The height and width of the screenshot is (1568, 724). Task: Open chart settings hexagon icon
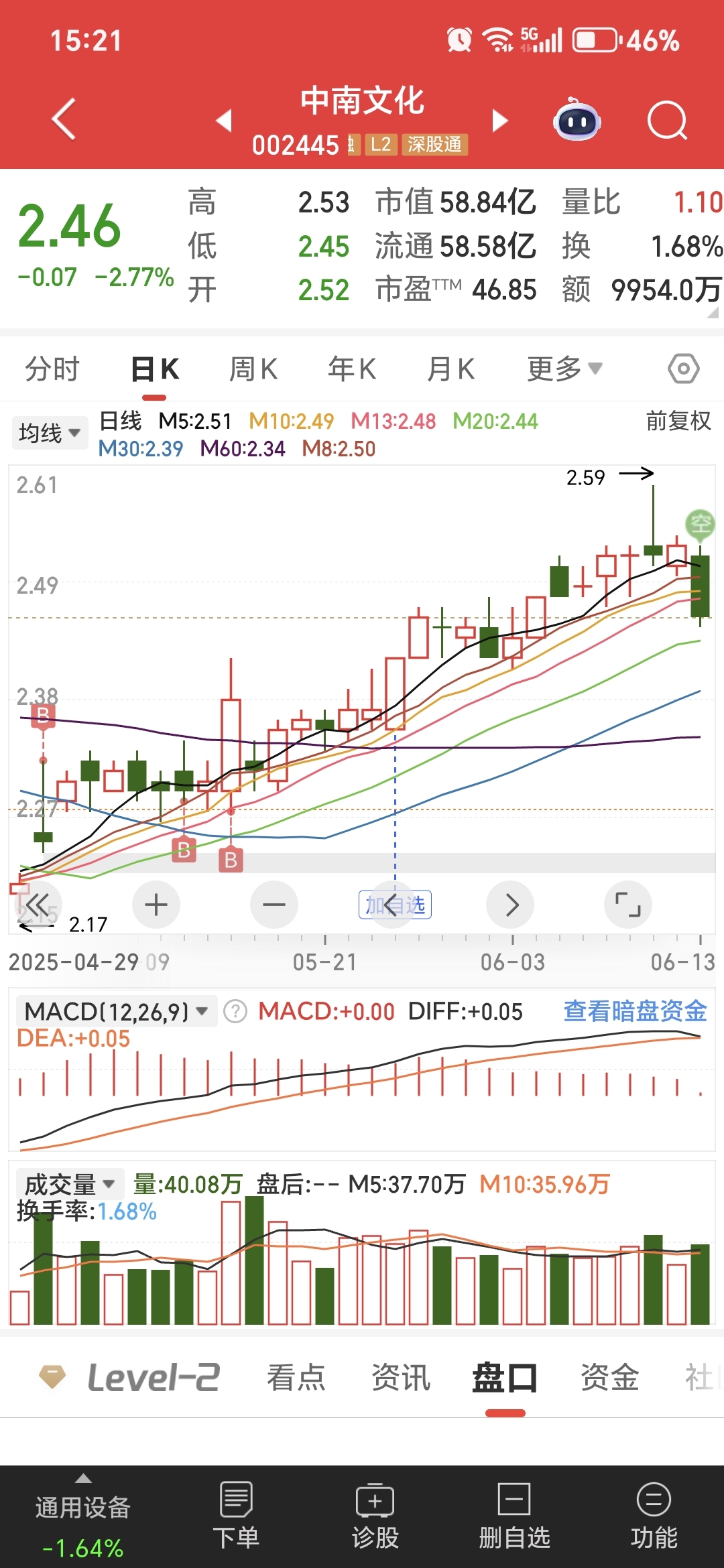684,369
